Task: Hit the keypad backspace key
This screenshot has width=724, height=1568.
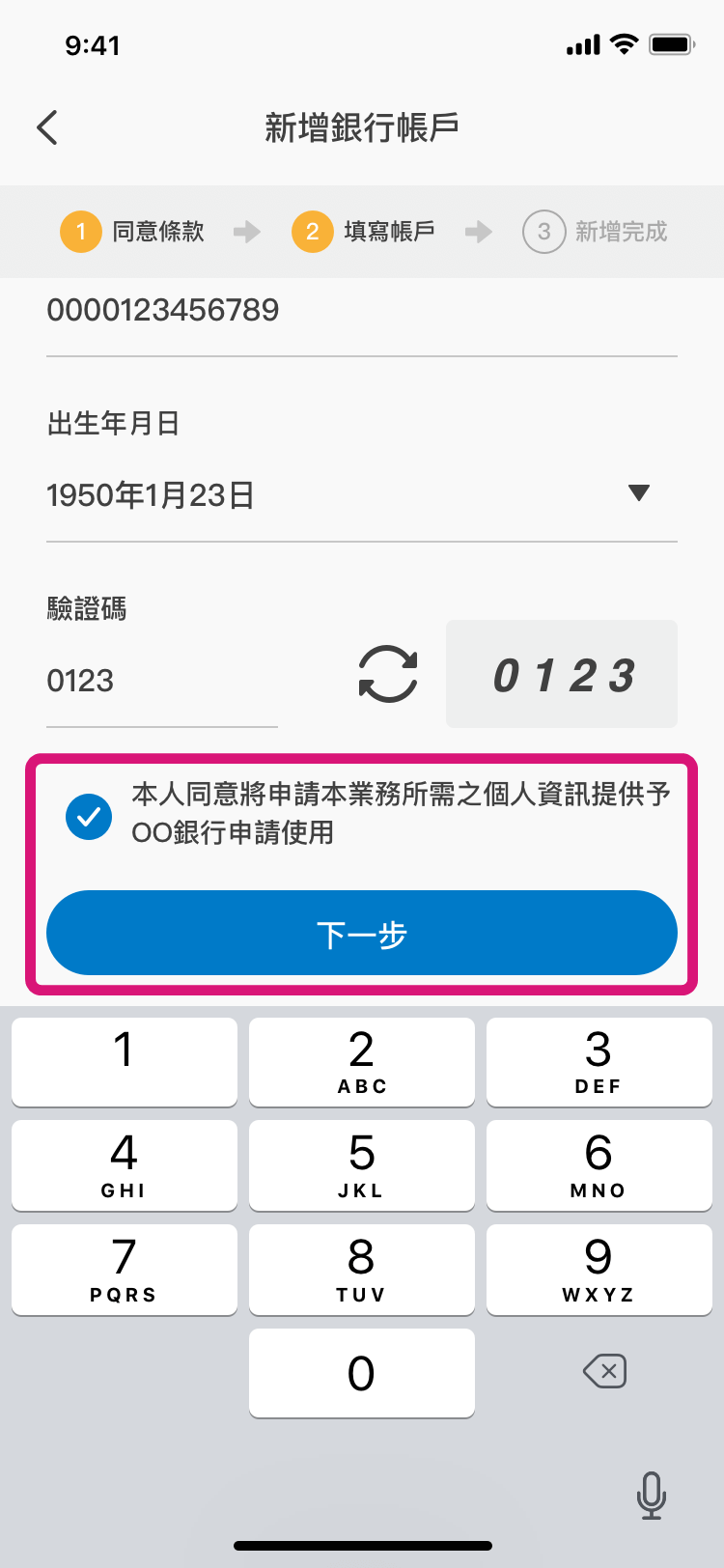Action: point(605,1371)
